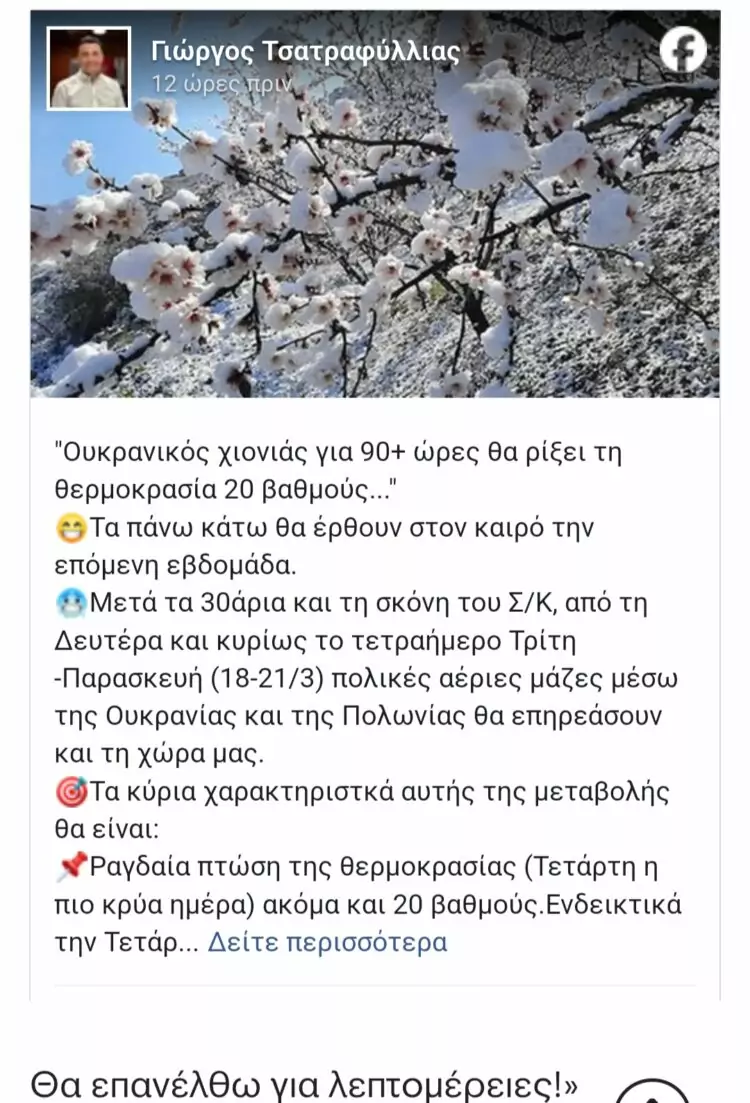Expand the post with Δείτε περισσότερα
The image size is (750, 1103).
327,942
